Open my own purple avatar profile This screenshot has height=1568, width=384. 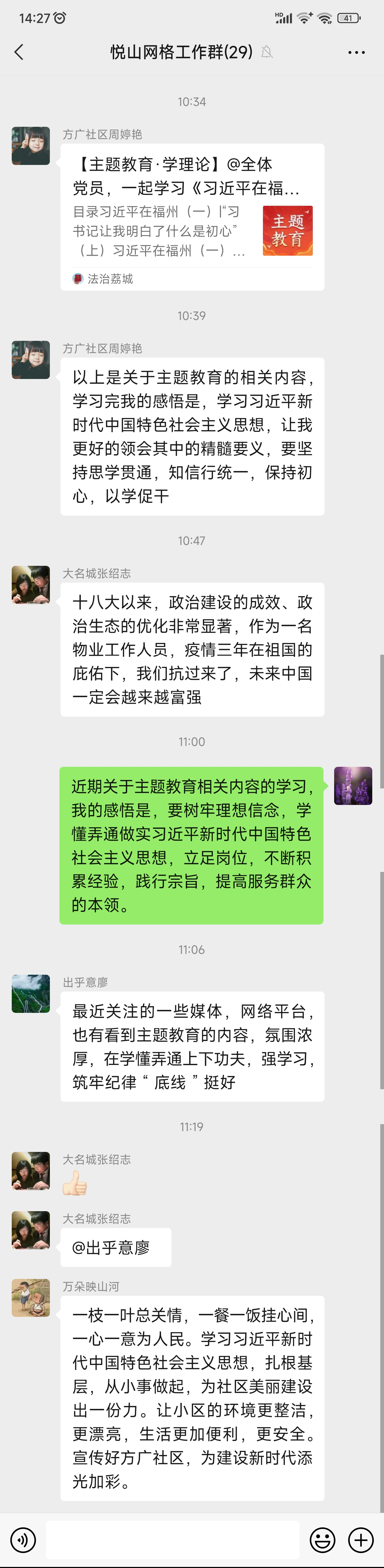353,786
